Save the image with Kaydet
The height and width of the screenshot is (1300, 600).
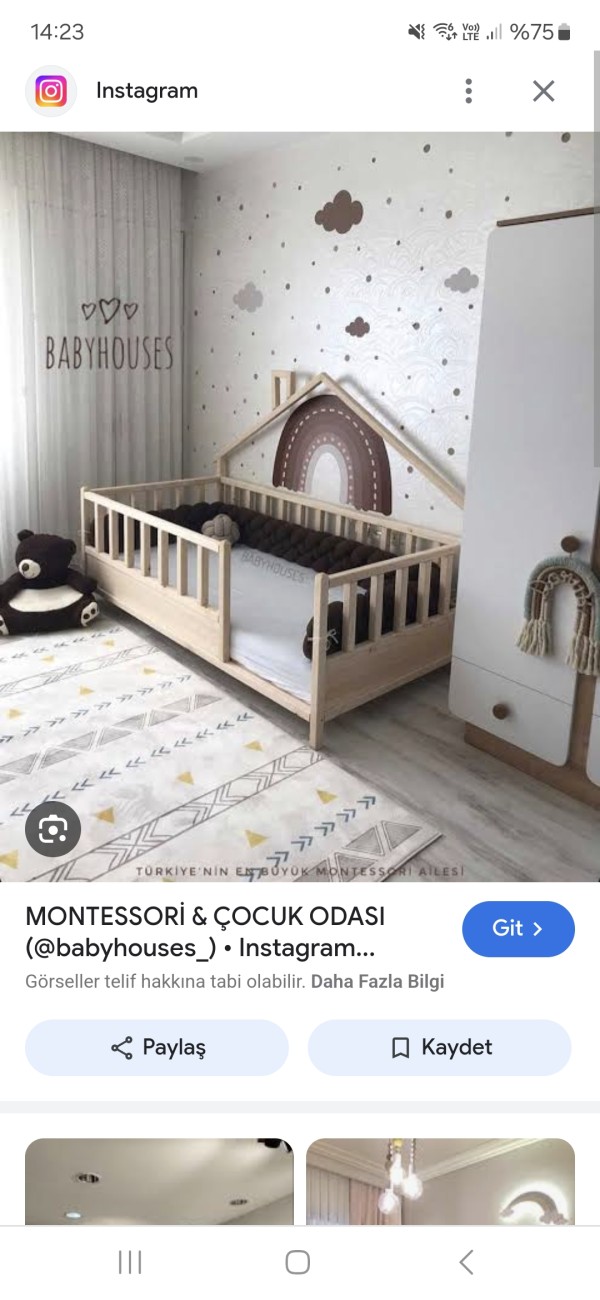(x=440, y=1047)
